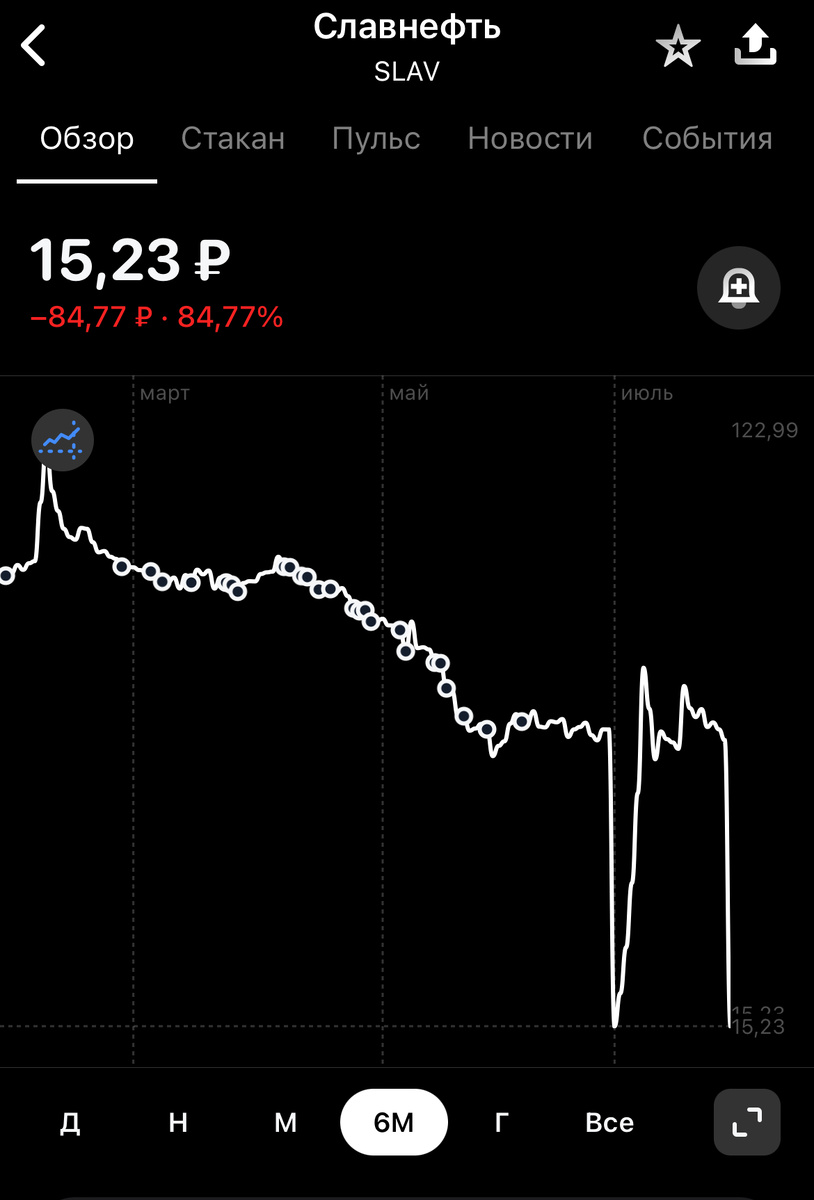Image resolution: width=814 pixels, height=1200 pixels.
Task: Set a price alert with the bell
Action: pyautogui.click(x=738, y=288)
